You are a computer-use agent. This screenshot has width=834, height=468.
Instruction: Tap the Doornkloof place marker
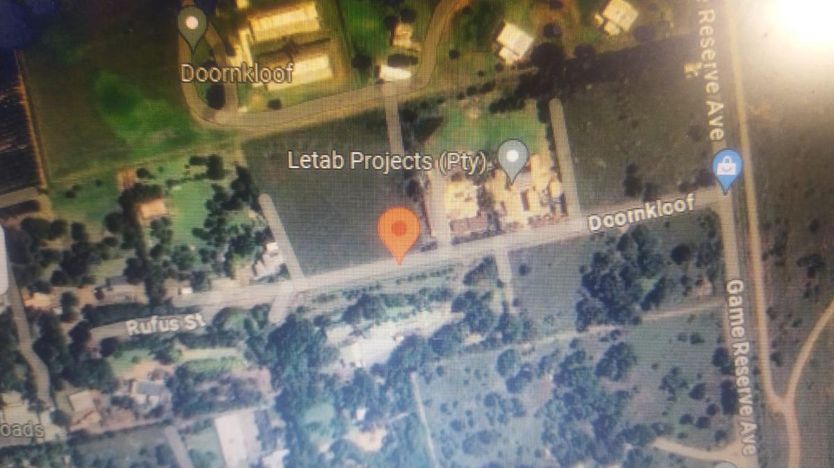click(x=193, y=26)
